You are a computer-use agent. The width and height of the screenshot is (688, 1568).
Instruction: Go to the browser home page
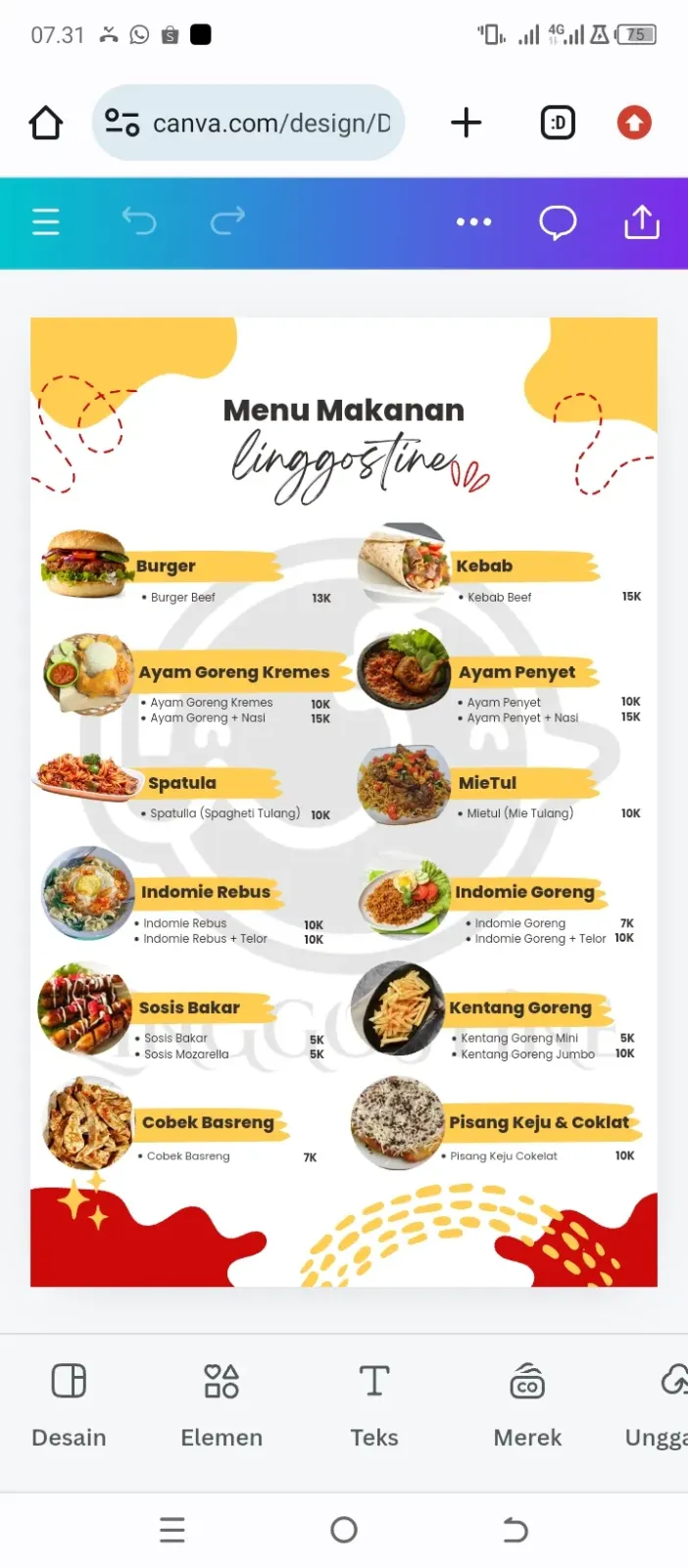[46, 122]
